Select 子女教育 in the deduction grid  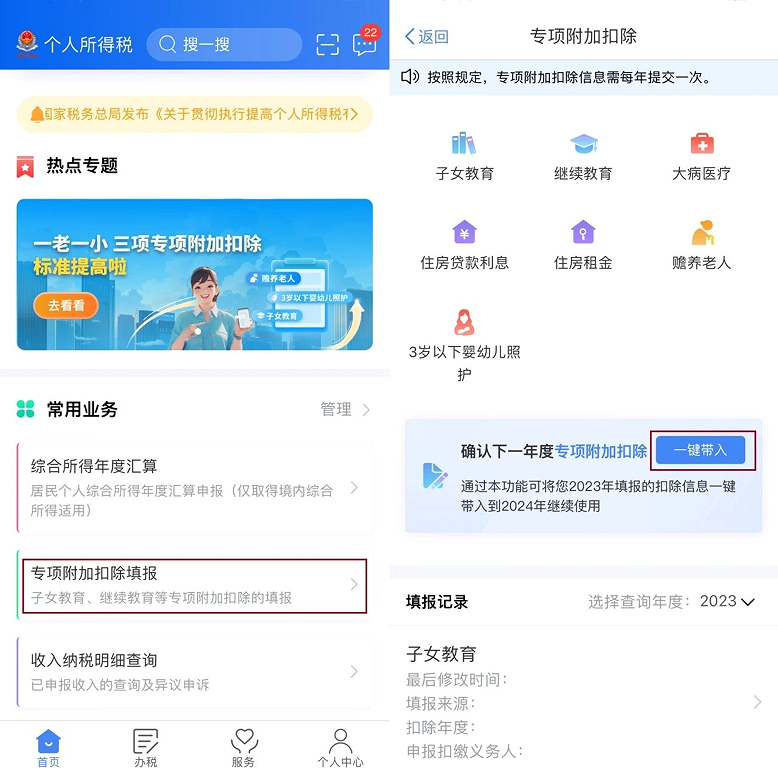click(x=464, y=157)
